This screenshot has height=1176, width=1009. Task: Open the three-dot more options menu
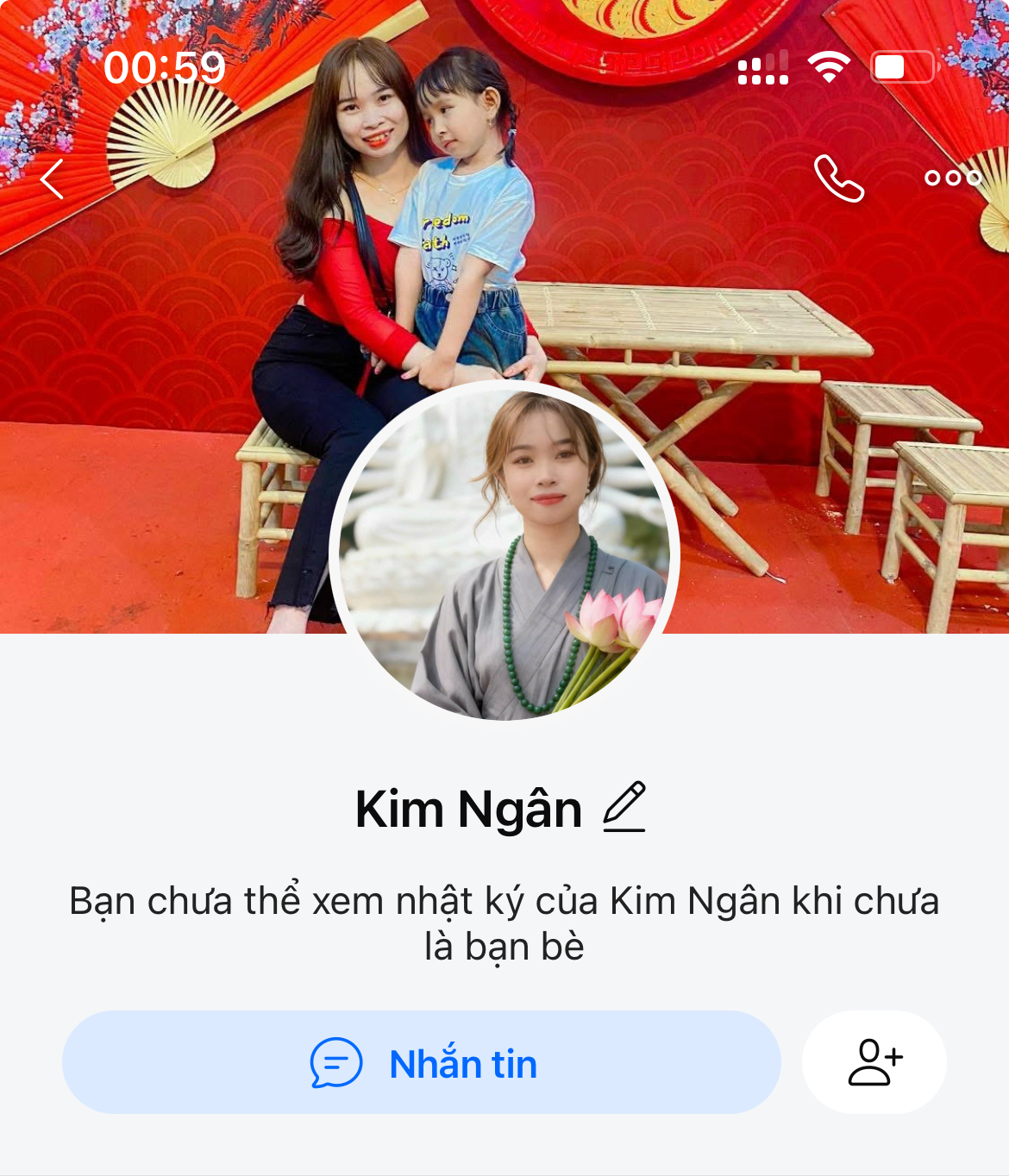coord(953,178)
